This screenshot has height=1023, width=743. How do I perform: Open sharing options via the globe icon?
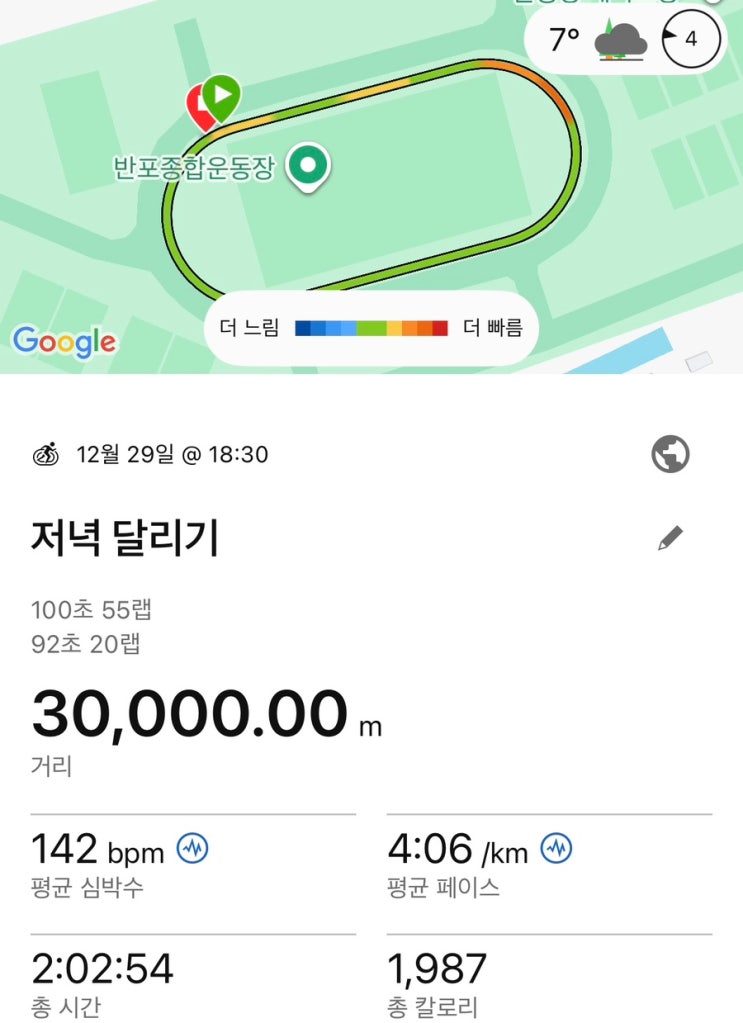[x=670, y=454]
